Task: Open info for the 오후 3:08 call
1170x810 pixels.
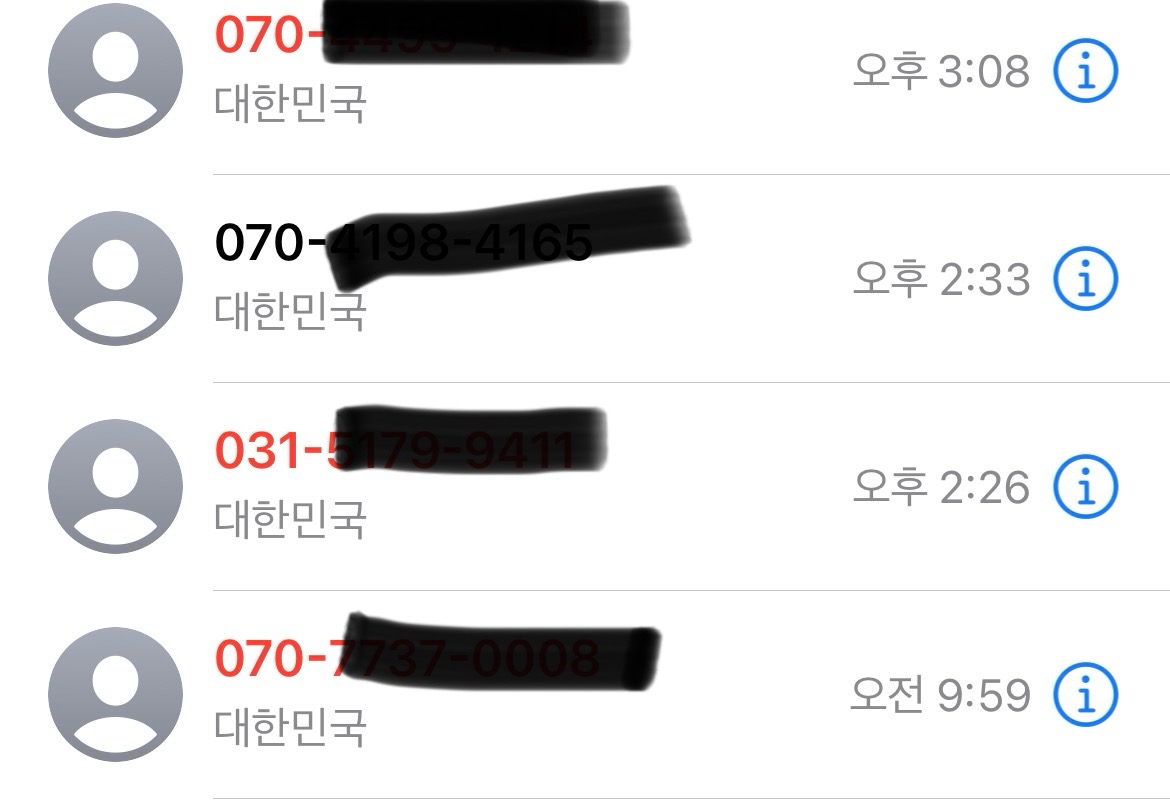Action: [1085, 71]
